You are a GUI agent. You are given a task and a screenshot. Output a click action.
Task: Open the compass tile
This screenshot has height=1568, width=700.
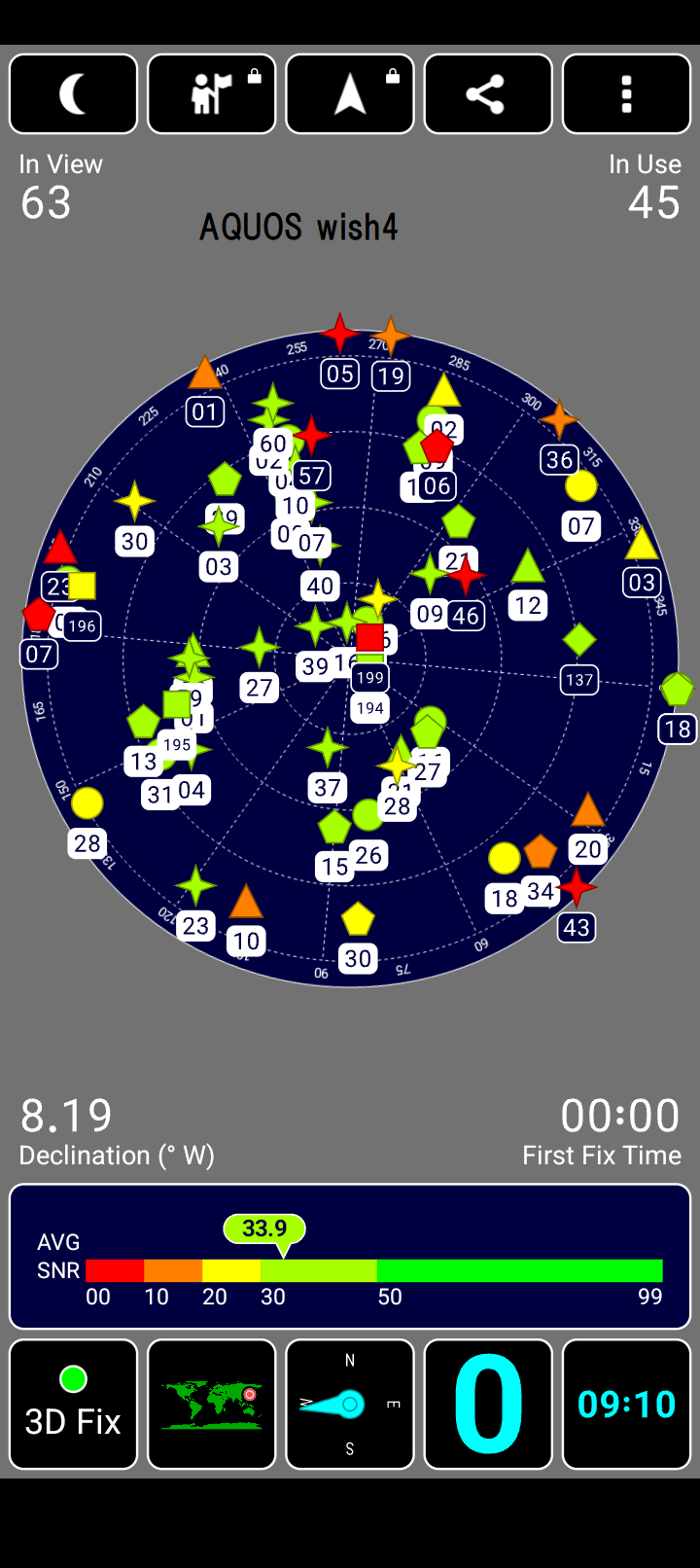click(x=350, y=1404)
